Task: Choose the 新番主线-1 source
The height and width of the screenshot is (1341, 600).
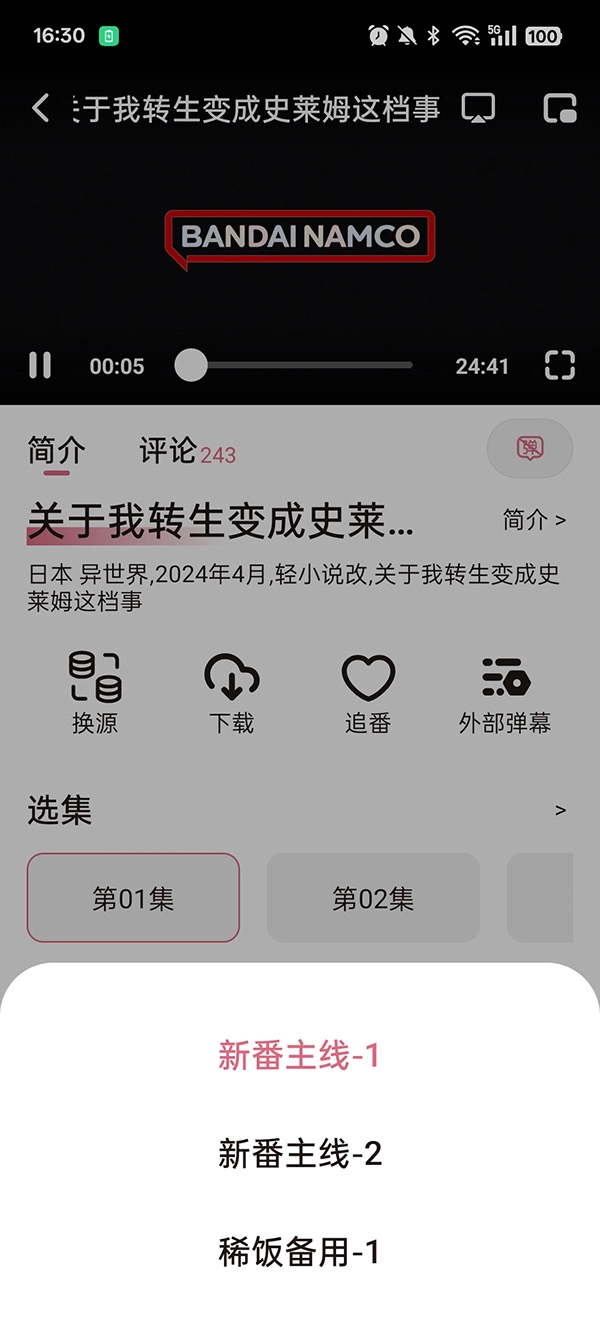Action: pyautogui.click(x=299, y=1056)
